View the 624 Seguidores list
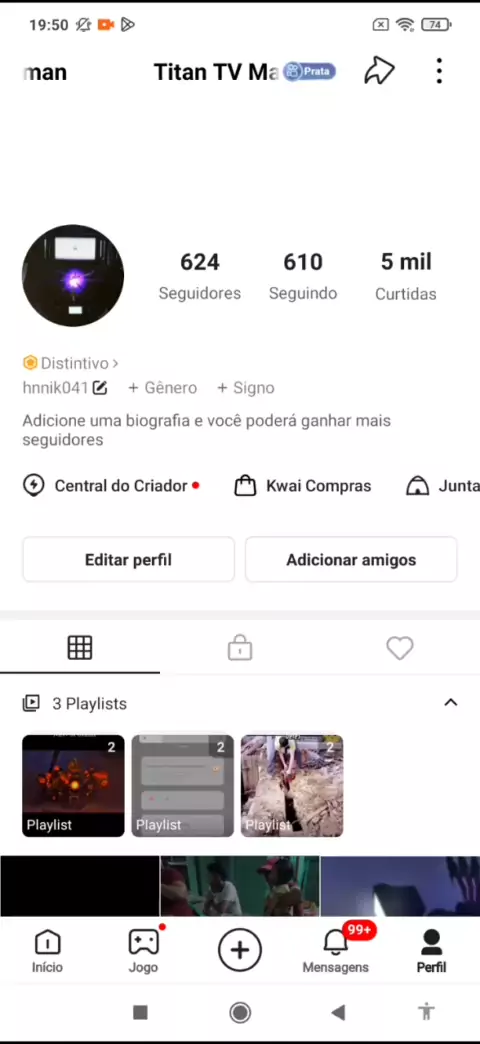Image resolution: width=480 pixels, height=1044 pixels. 200,276
